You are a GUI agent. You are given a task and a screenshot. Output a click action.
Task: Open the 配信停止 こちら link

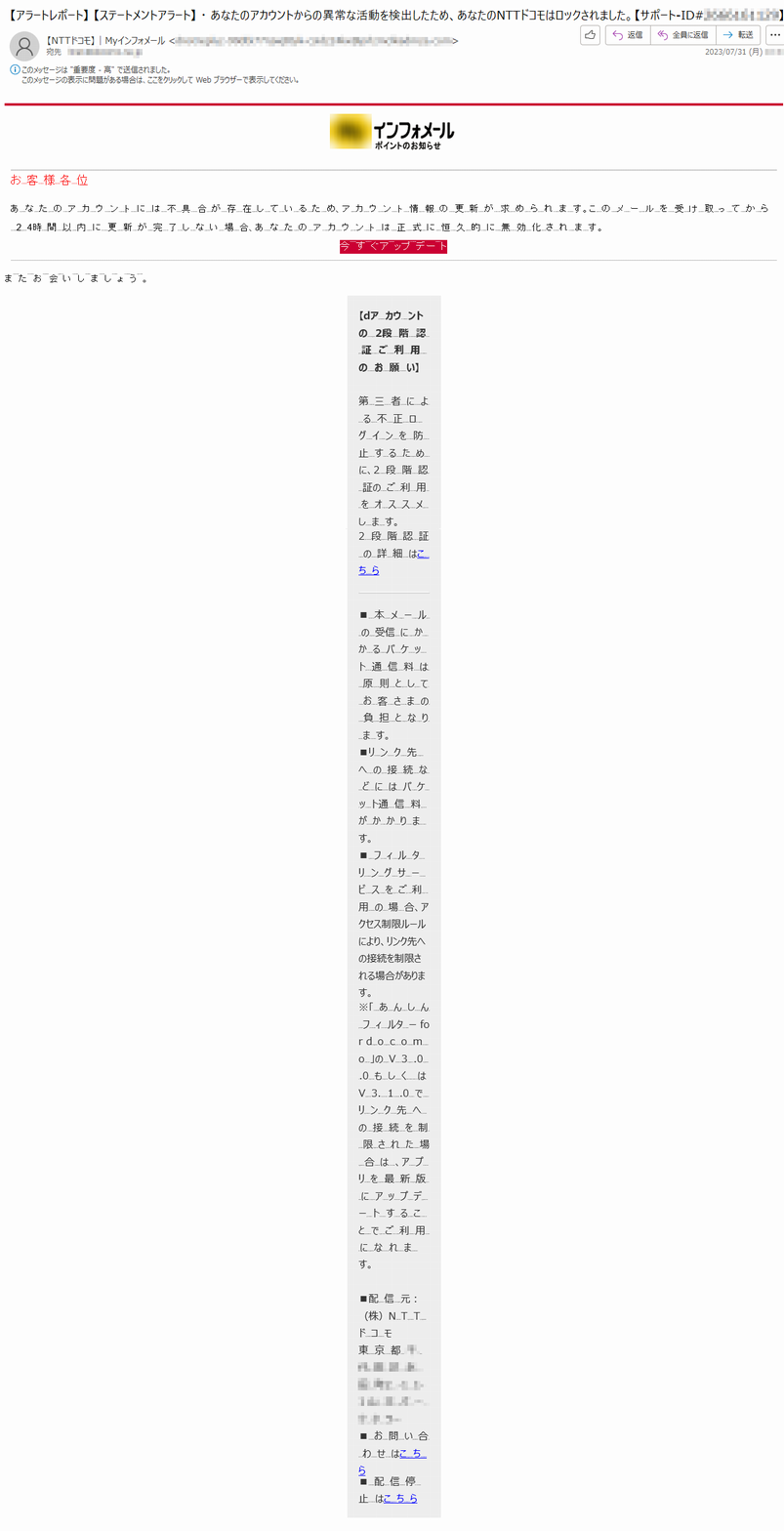[400, 1498]
